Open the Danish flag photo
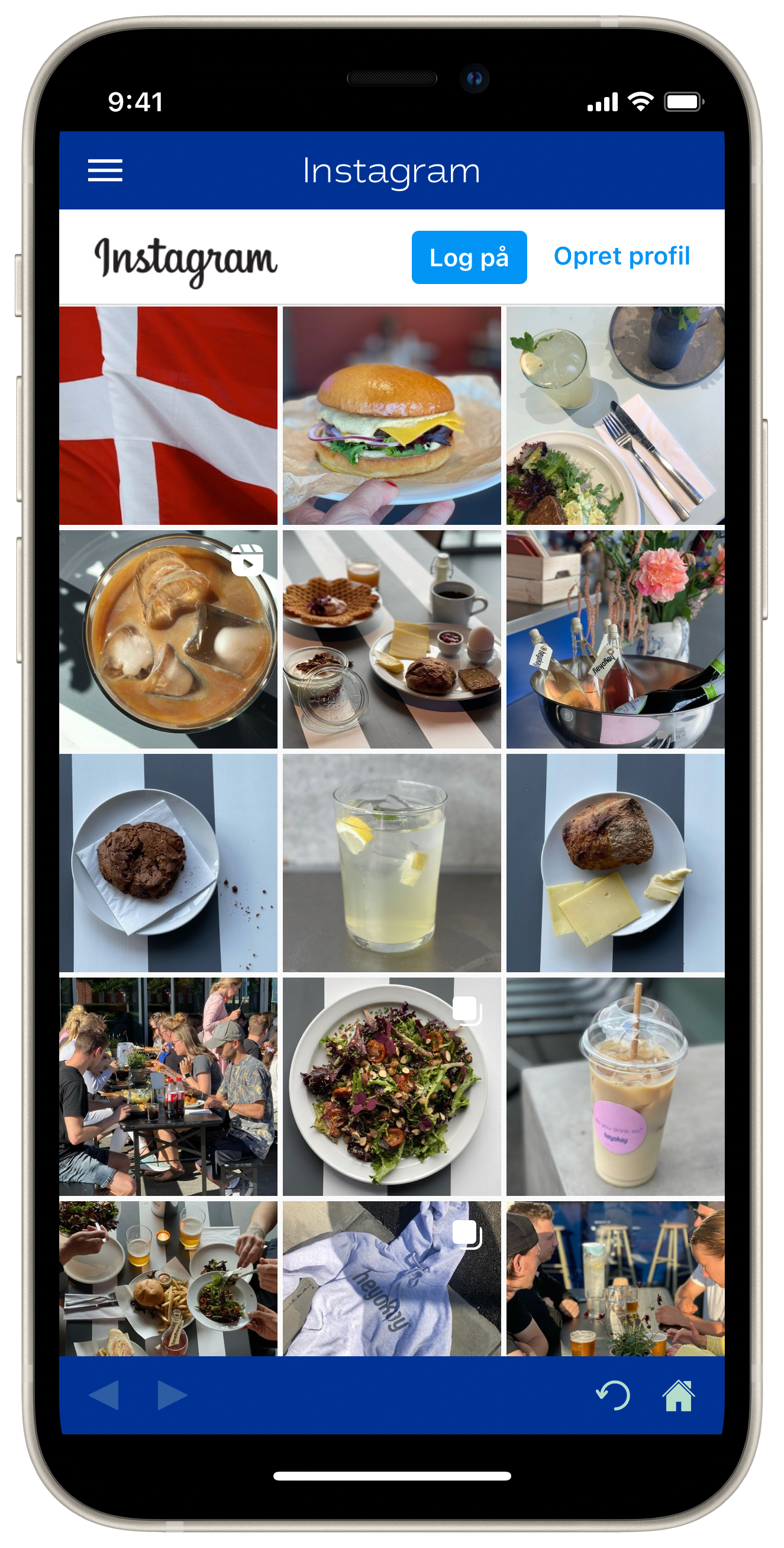The image size is (784, 1548). coord(168,415)
